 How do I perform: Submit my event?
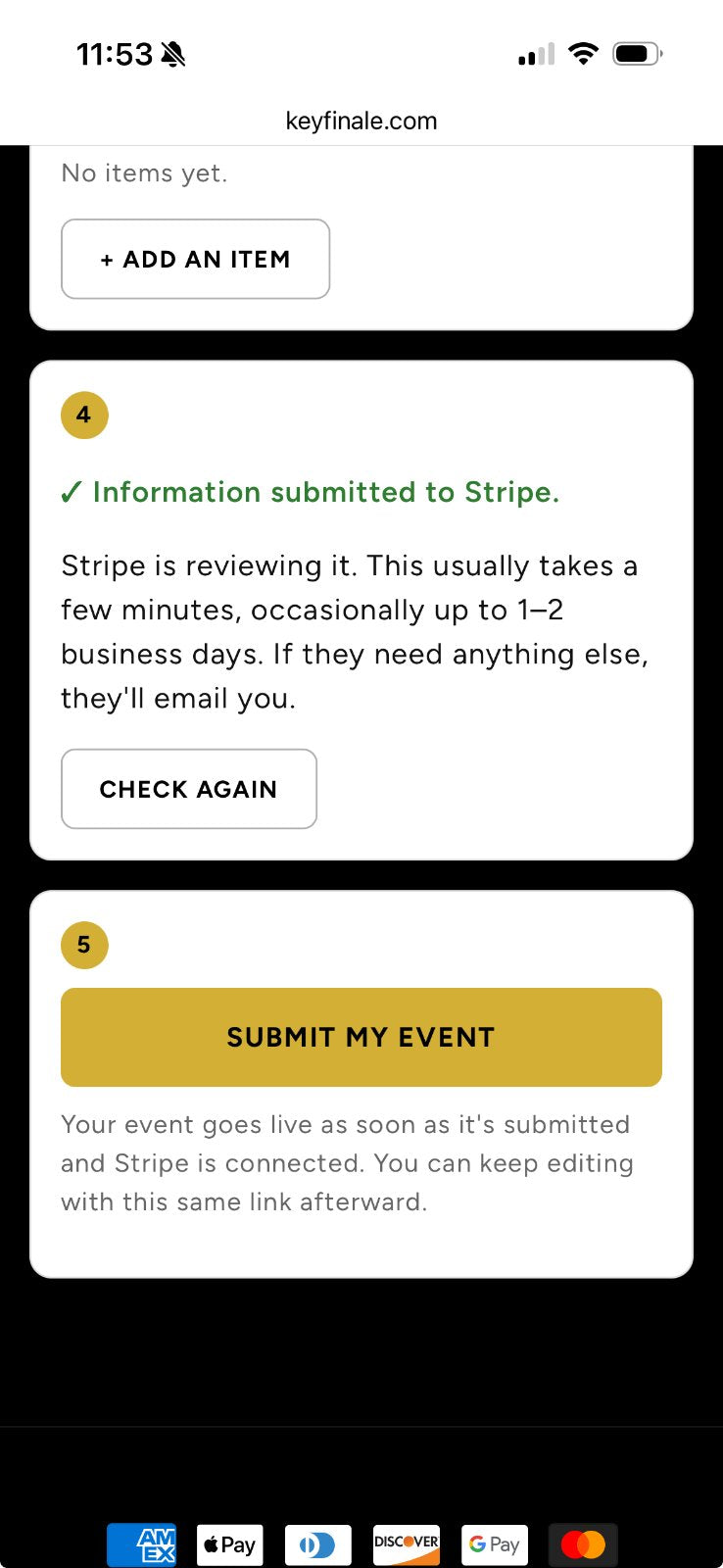click(x=361, y=1037)
